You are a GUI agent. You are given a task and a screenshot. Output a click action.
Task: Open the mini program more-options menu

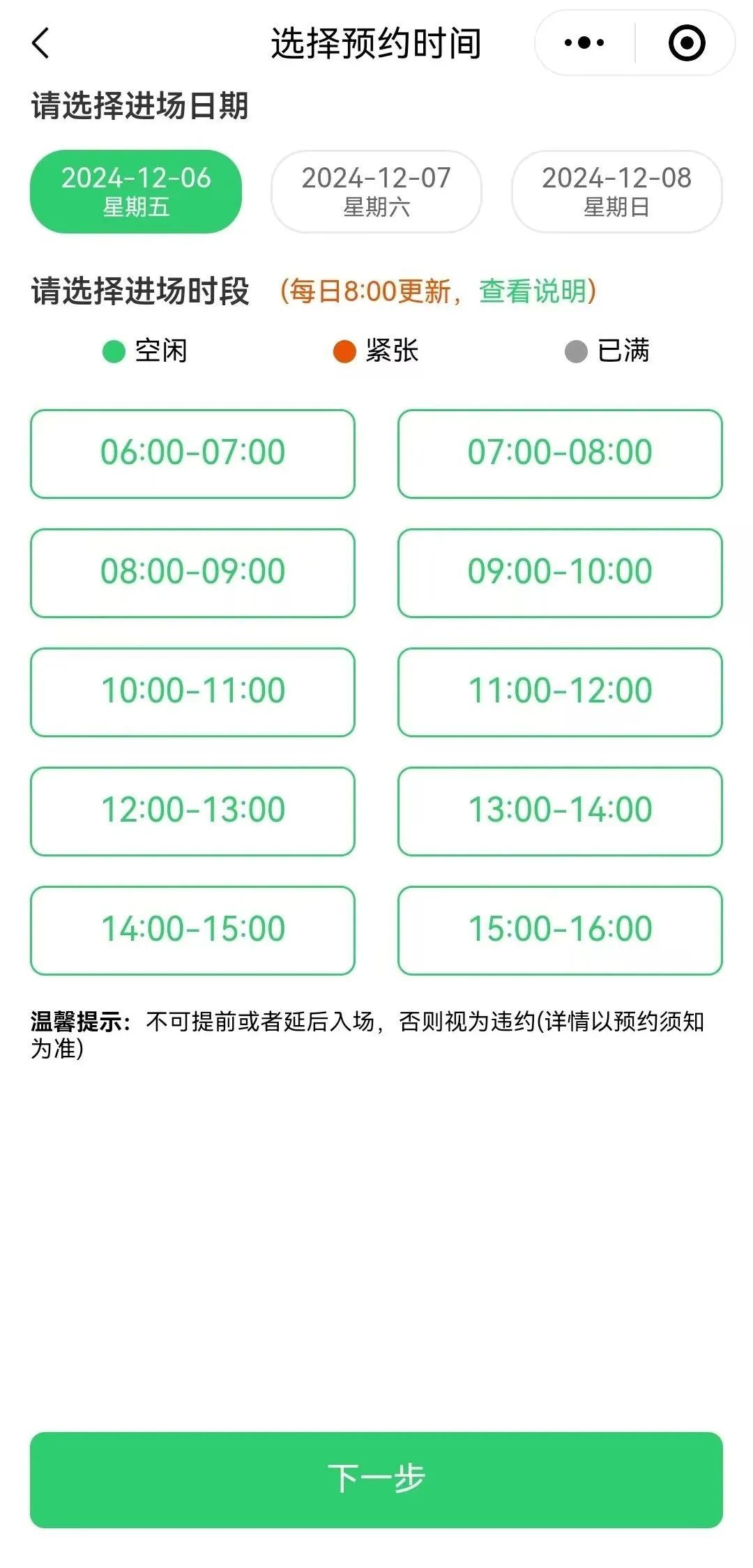(x=584, y=43)
